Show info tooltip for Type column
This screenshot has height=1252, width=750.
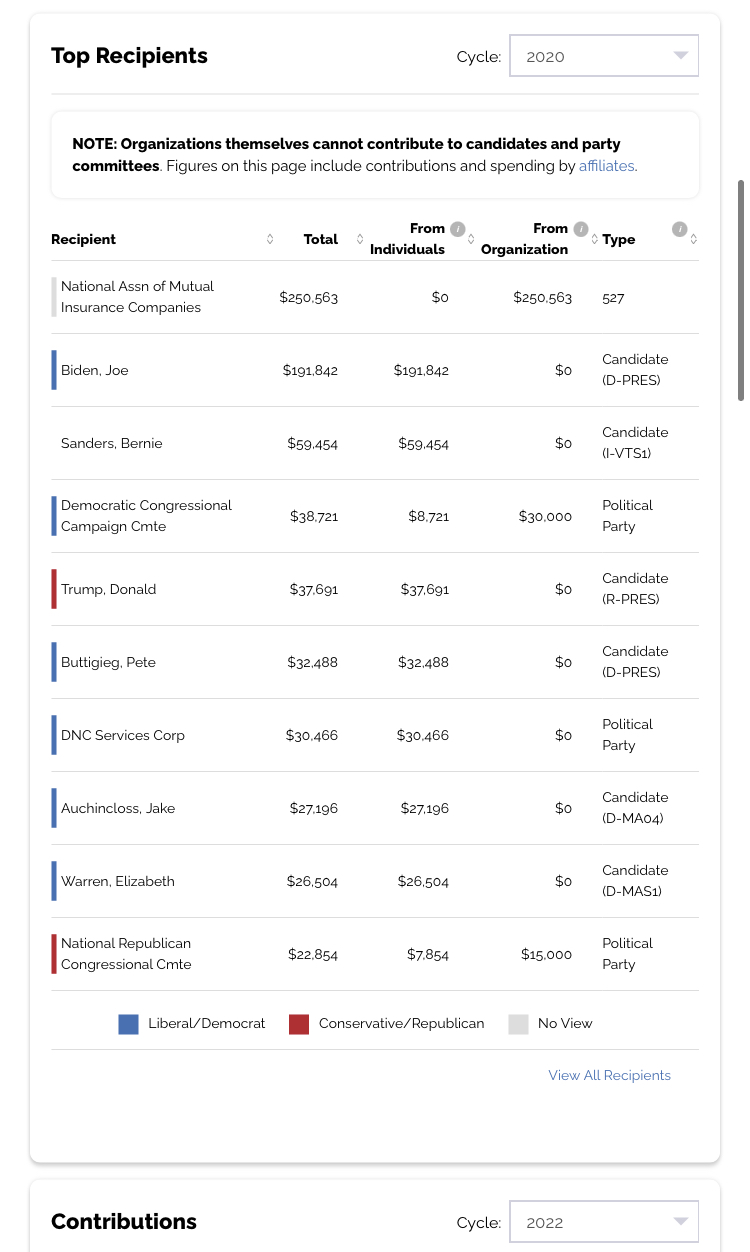(x=679, y=229)
